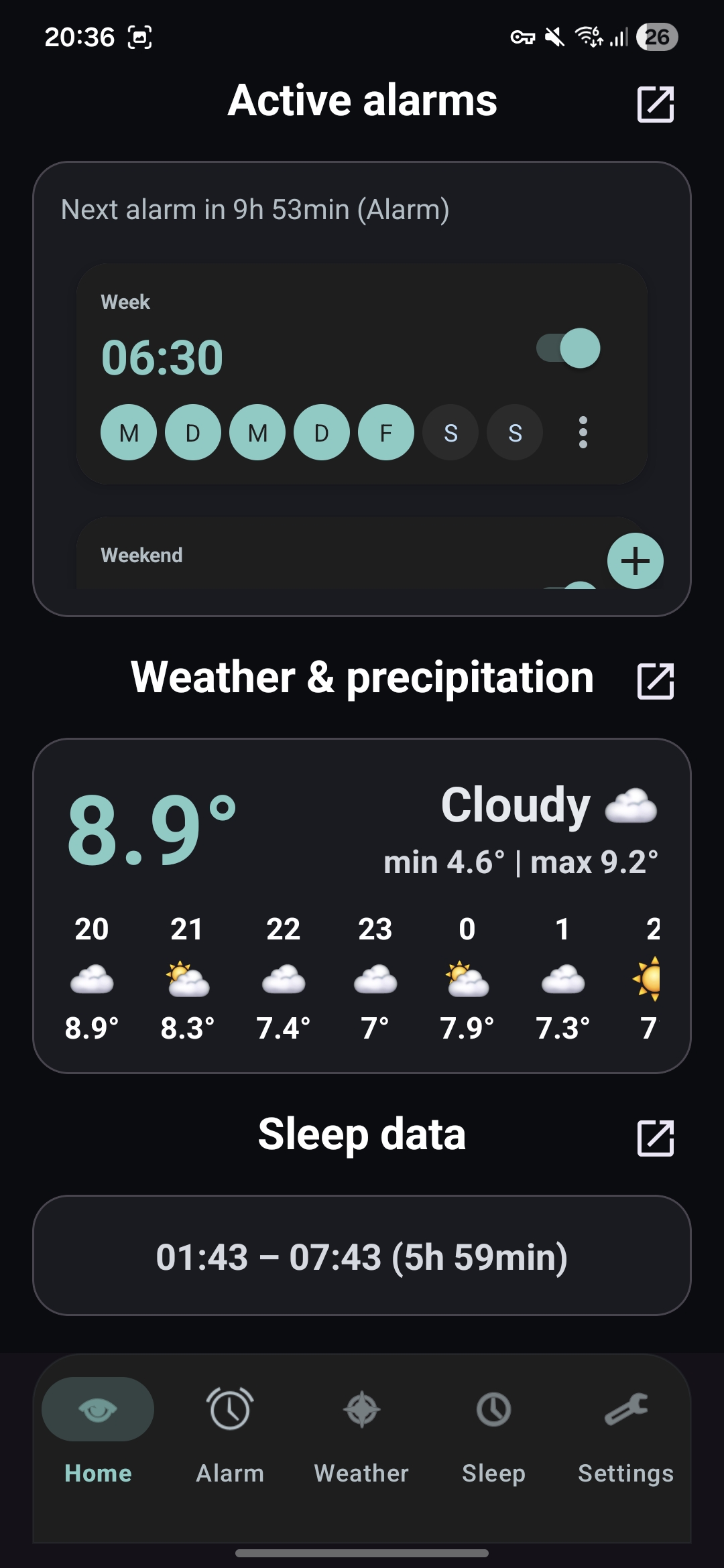Open overflow menu on the Week alarm
Viewport: 724px width, 1568px height.
click(x=583, y=432)
